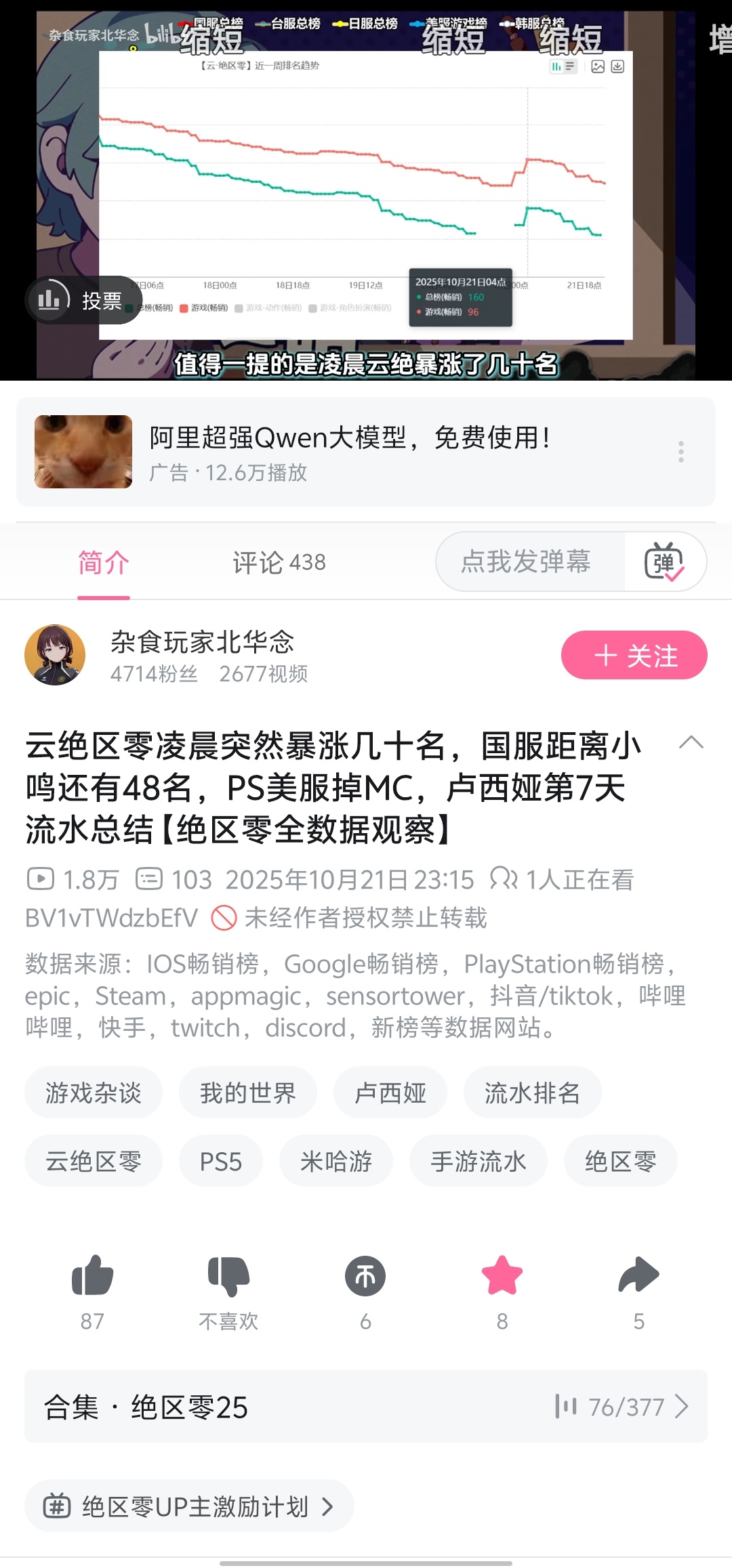The width and height of the screenshot is (732, 1568).
Task: Open the 合集 绝区零25 collection list
Action: click(366, 1407)
